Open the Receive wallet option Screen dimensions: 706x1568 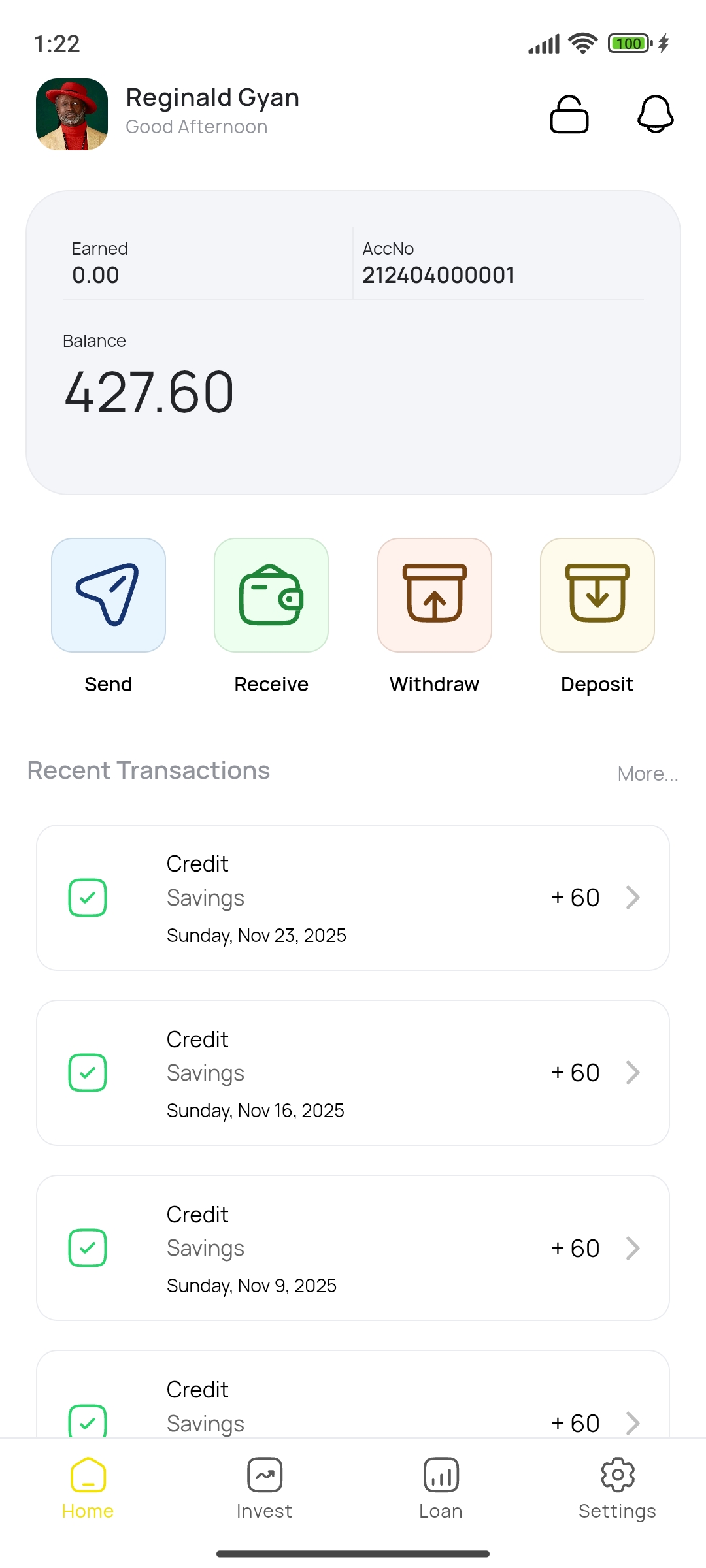pyautogui.click(x=271, y=595)
